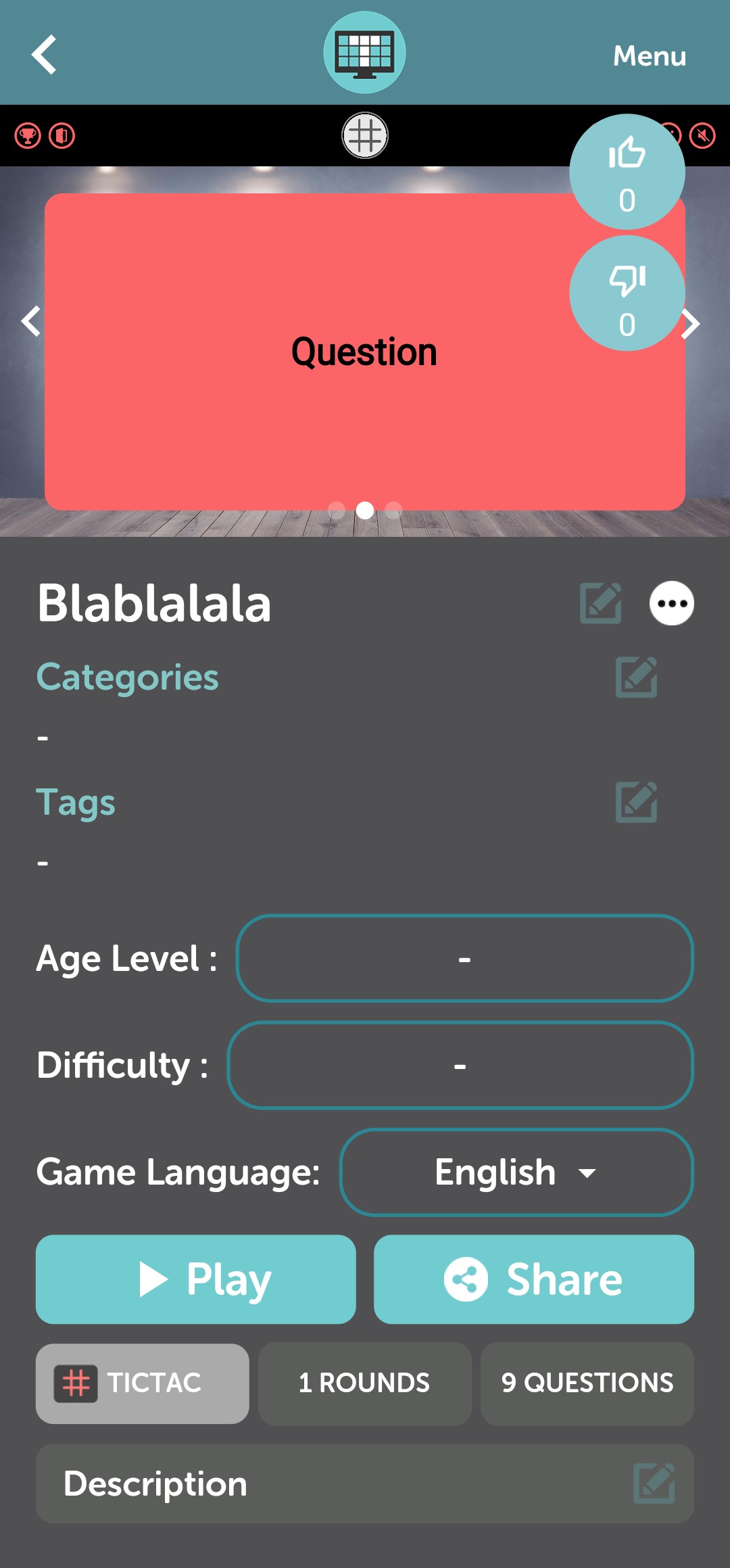Go back using the top arrow
The width and height of the screenshot is (730, 1568).
coord(45,54)
